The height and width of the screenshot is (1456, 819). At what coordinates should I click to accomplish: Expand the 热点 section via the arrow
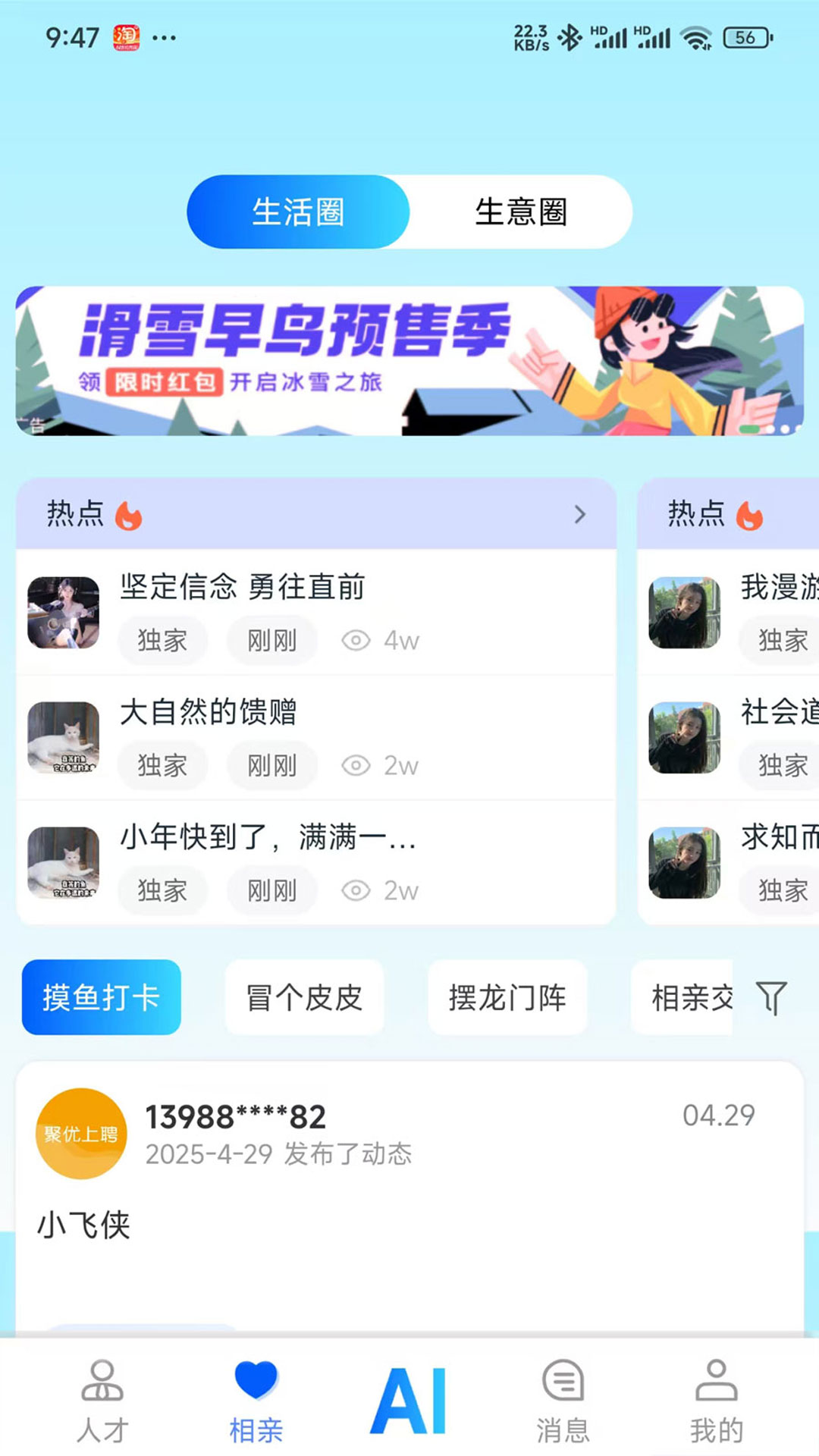click(x=579, y=514)
